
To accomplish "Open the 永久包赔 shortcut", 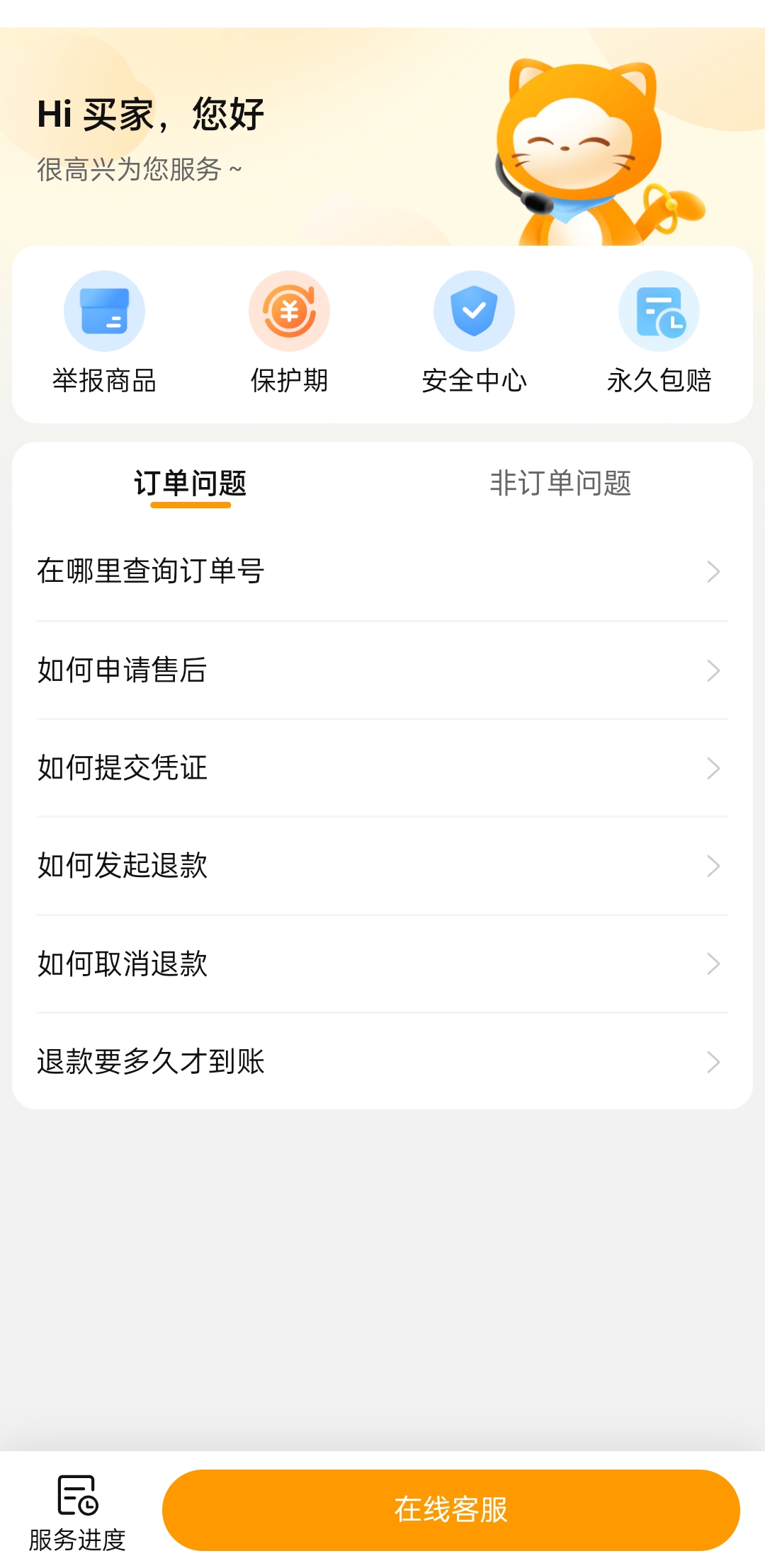I will click(x=659, y=333).
